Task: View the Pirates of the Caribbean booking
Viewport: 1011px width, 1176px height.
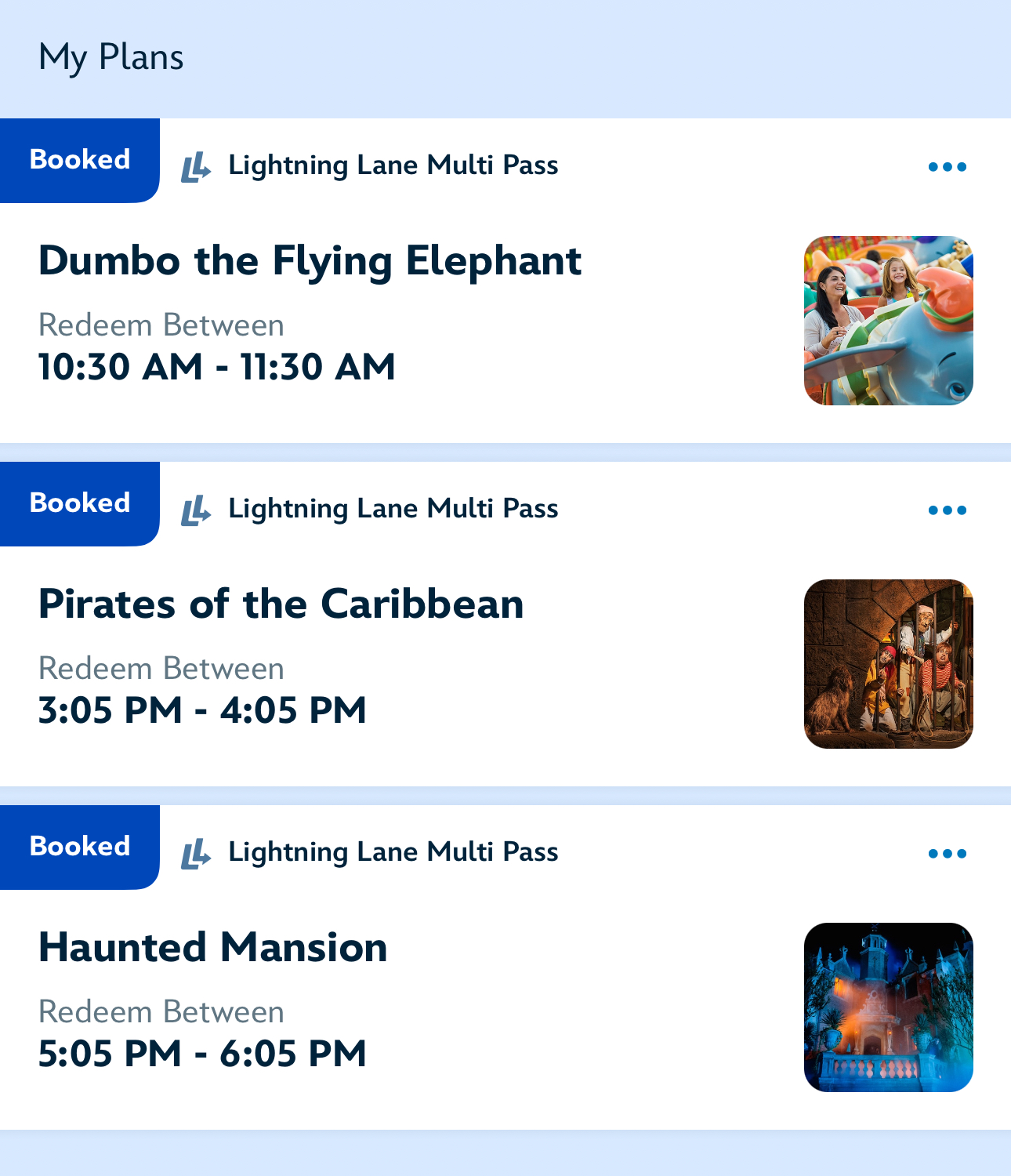Action: 281,604
